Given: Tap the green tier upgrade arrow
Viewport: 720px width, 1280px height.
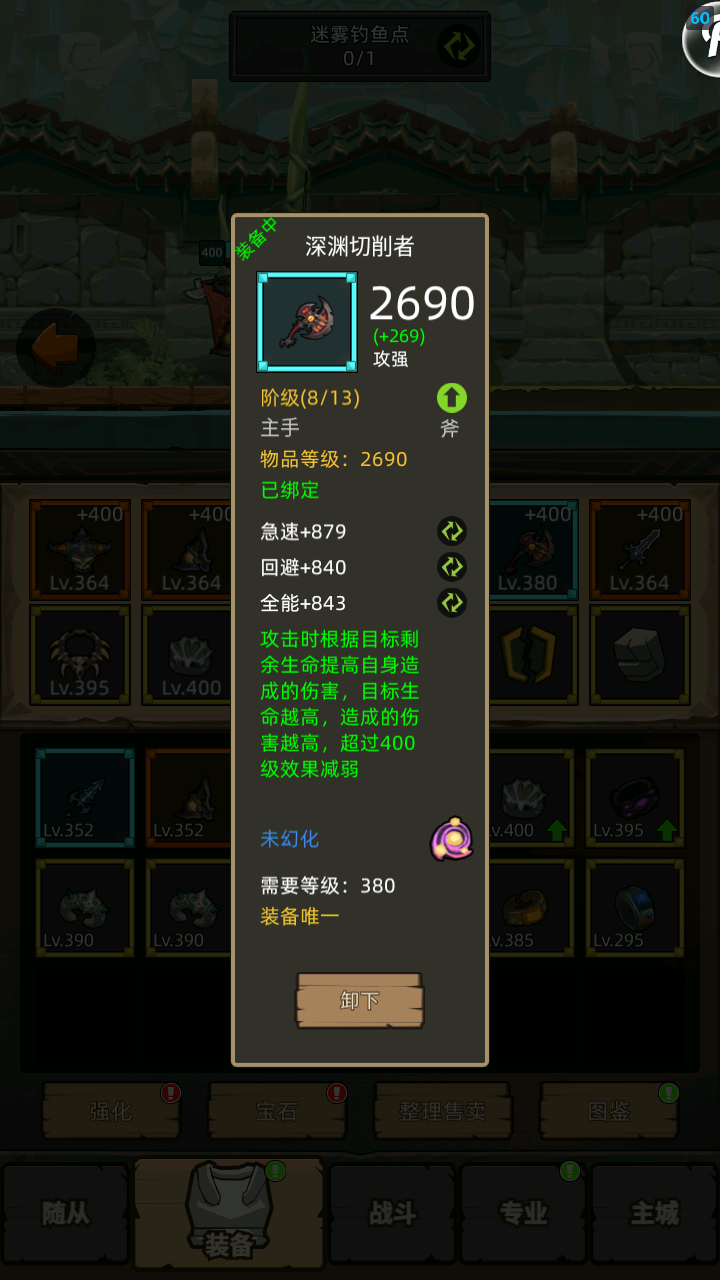Looking at the screenshot, I should pyautogui.click(x=452, y=398).
